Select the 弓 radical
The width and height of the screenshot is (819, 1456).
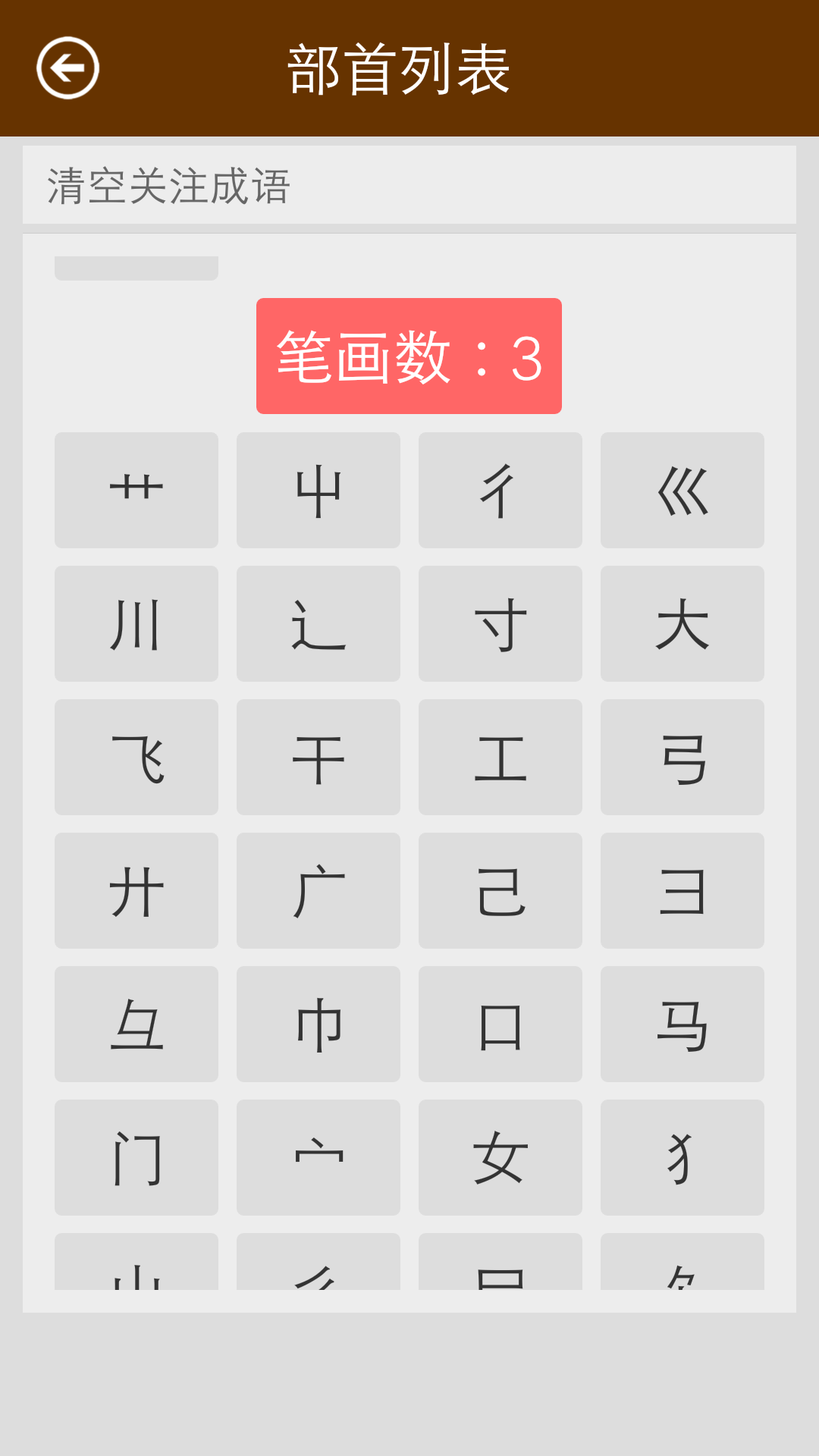682,756
